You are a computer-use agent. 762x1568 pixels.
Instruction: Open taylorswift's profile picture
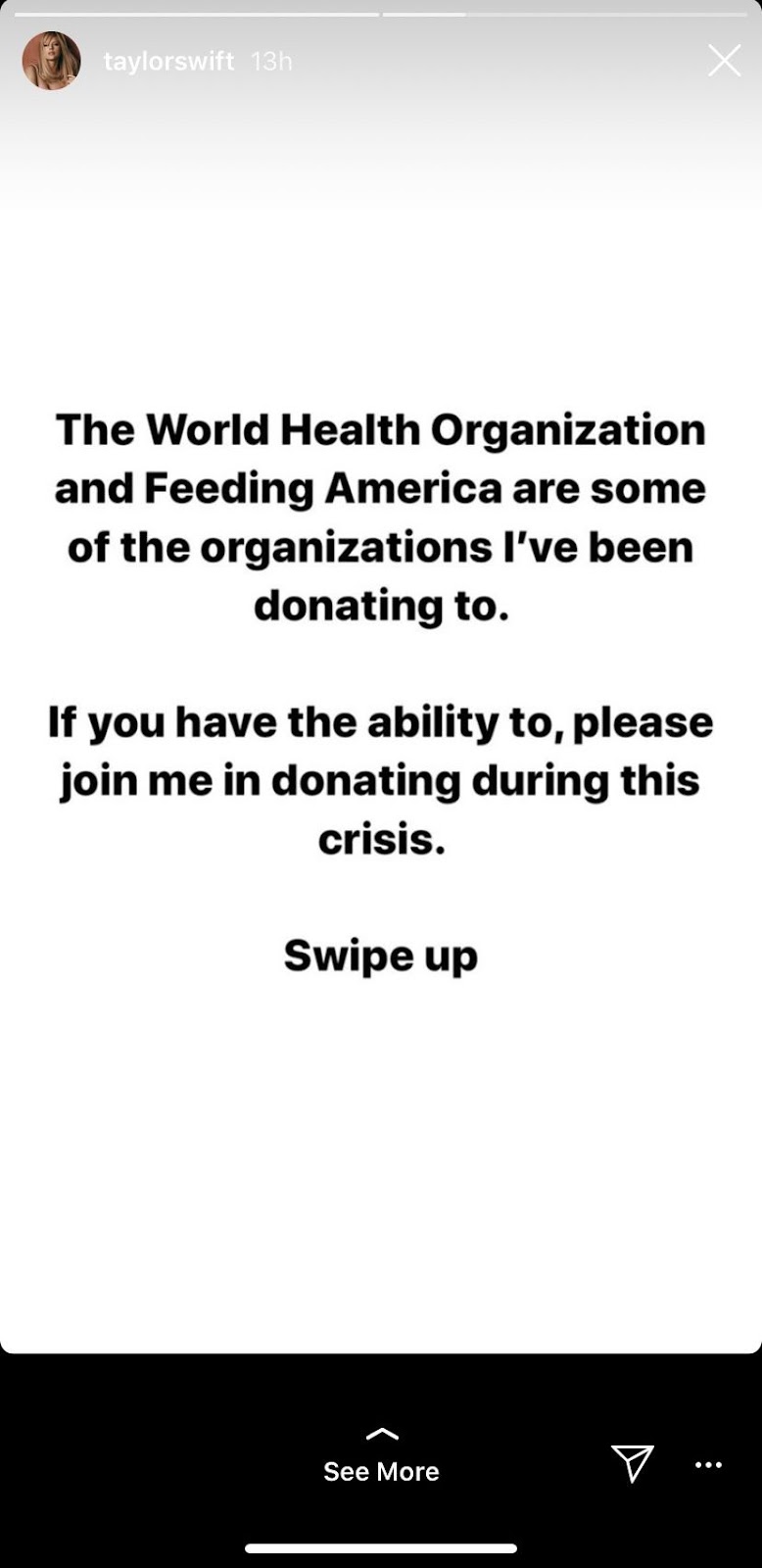tap(51, 61)
